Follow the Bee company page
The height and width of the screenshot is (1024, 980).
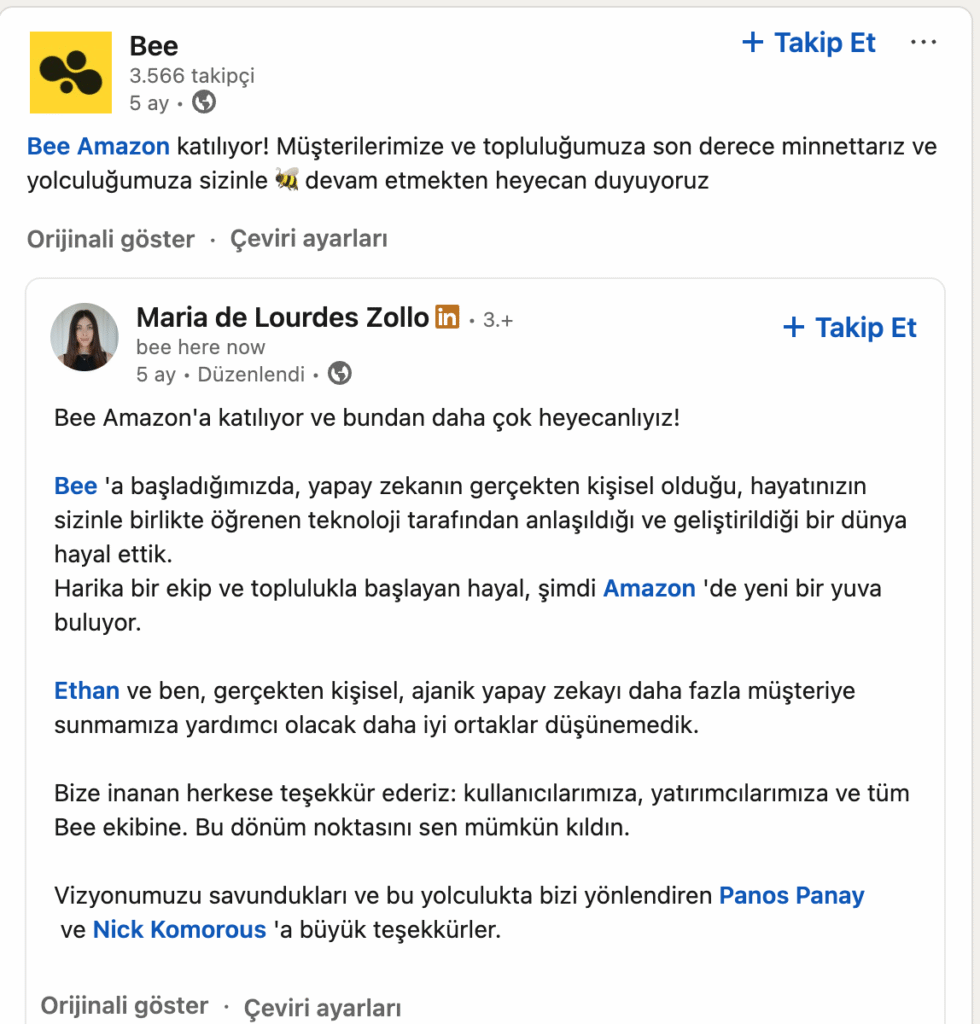point(808,43)
